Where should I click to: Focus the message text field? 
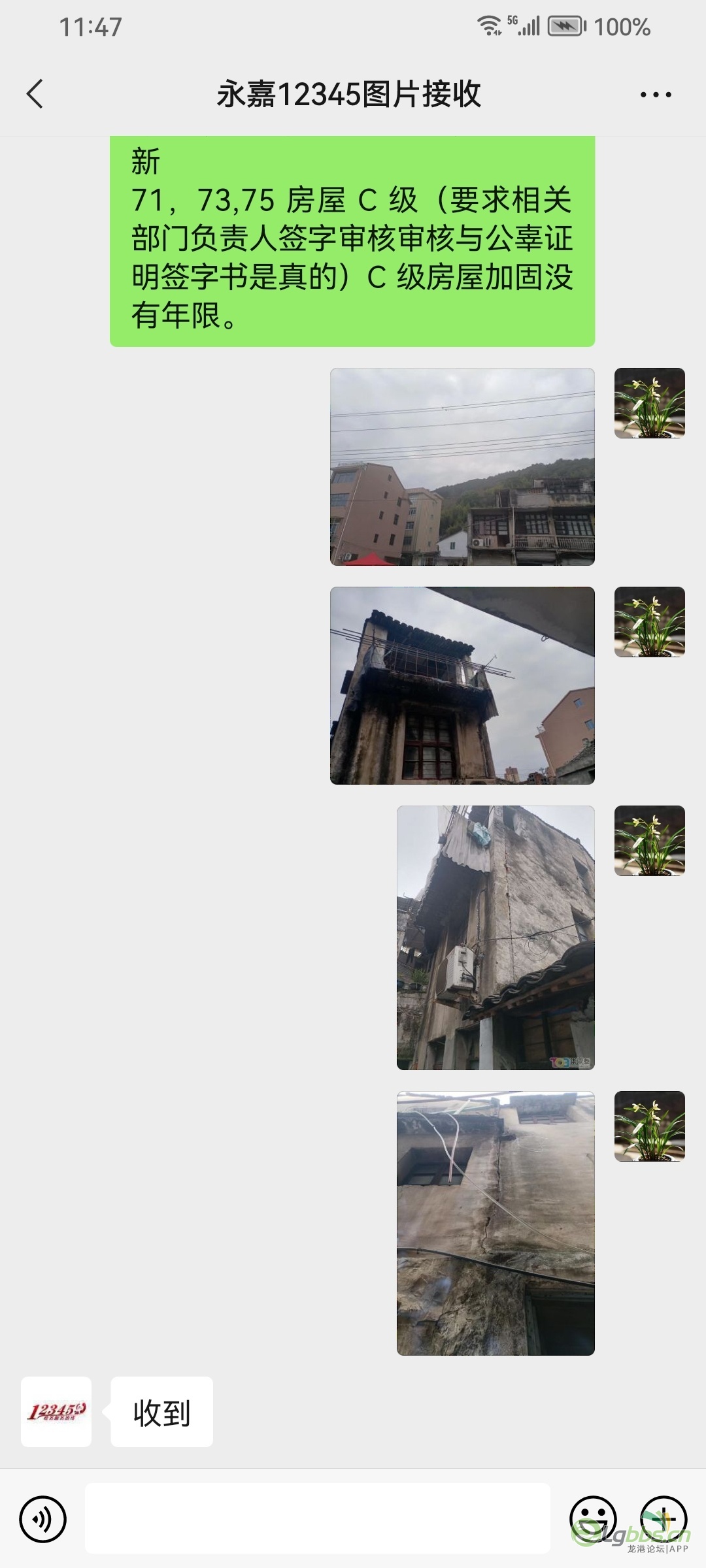[317, 1518]
